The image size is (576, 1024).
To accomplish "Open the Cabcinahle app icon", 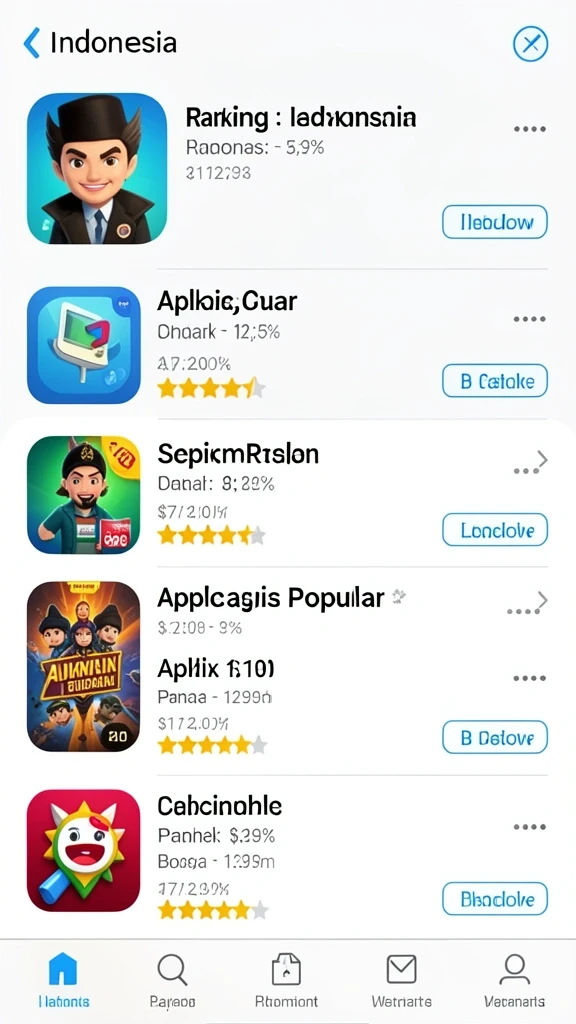I will pyautogui.click(x=84, y=850).
